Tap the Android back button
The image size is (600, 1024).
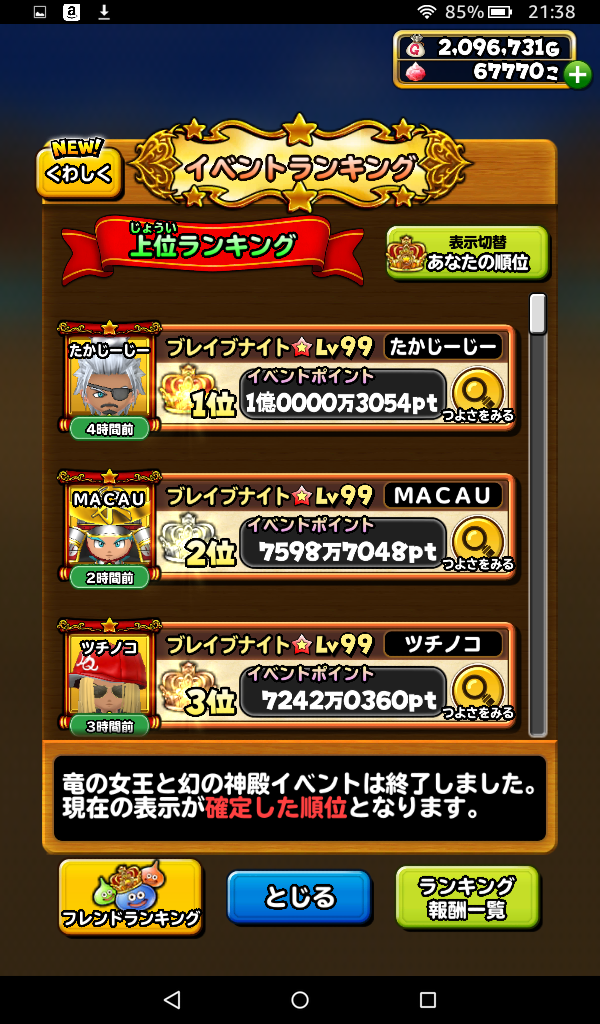point(171,1000)
